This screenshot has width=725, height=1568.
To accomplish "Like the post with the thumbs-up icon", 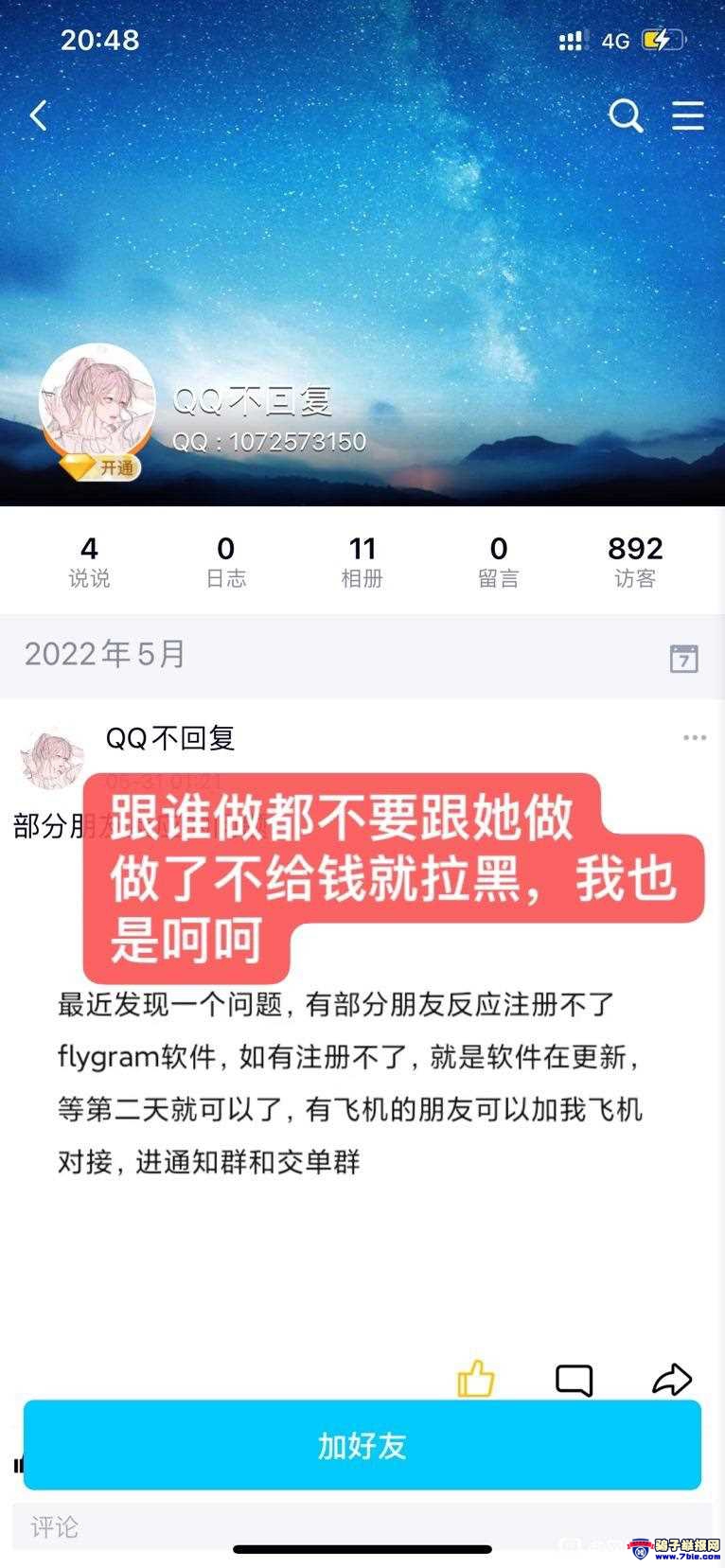I will (x=476, y=1379).
